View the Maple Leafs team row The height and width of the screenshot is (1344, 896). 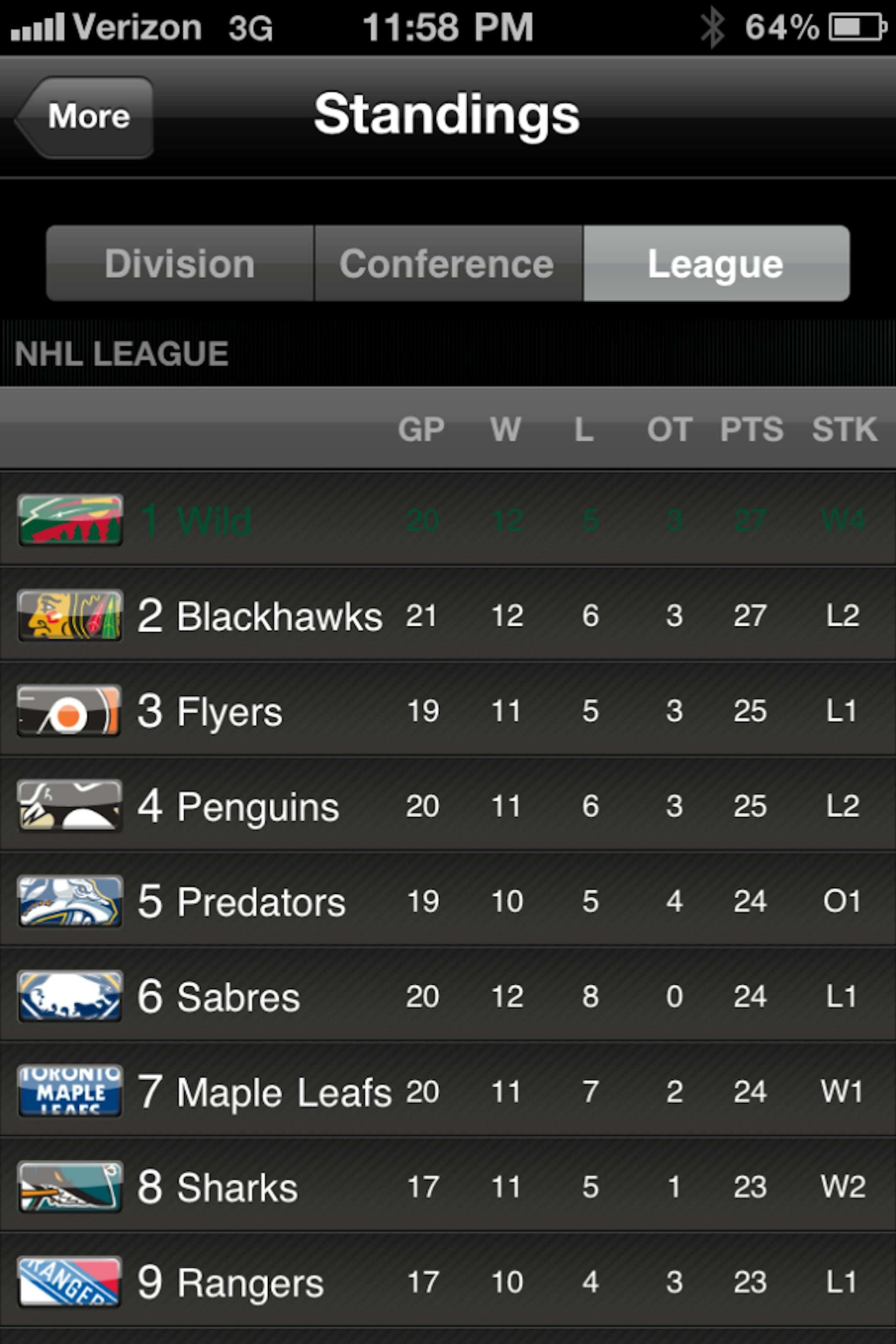(448, 1091)
